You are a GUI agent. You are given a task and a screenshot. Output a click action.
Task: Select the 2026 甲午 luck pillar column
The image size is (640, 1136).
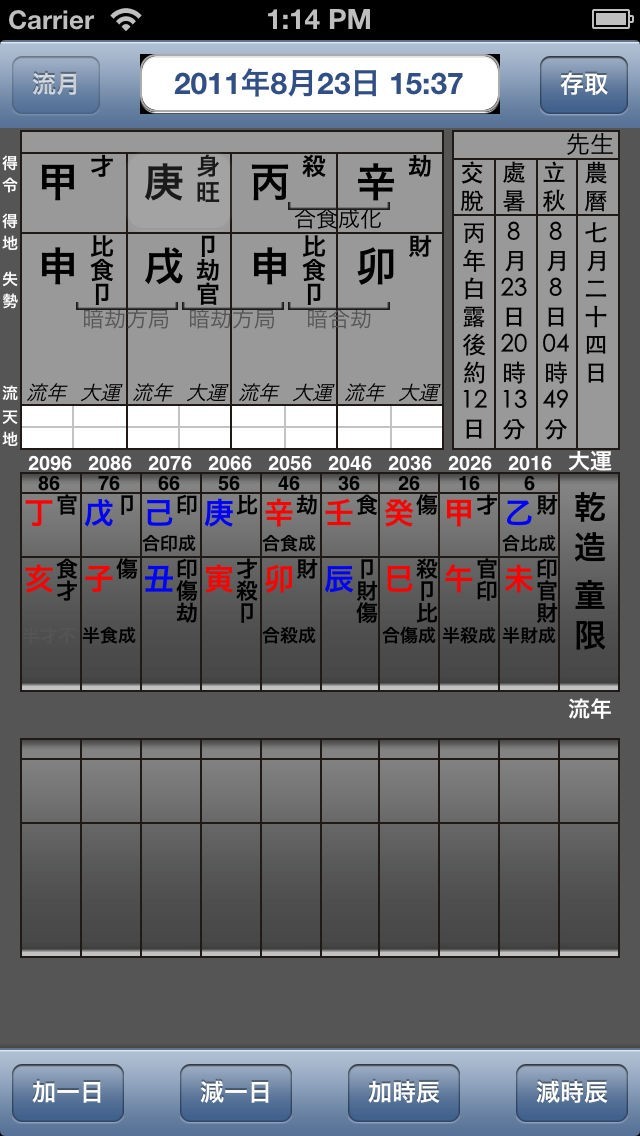click(x=469, y=580)
